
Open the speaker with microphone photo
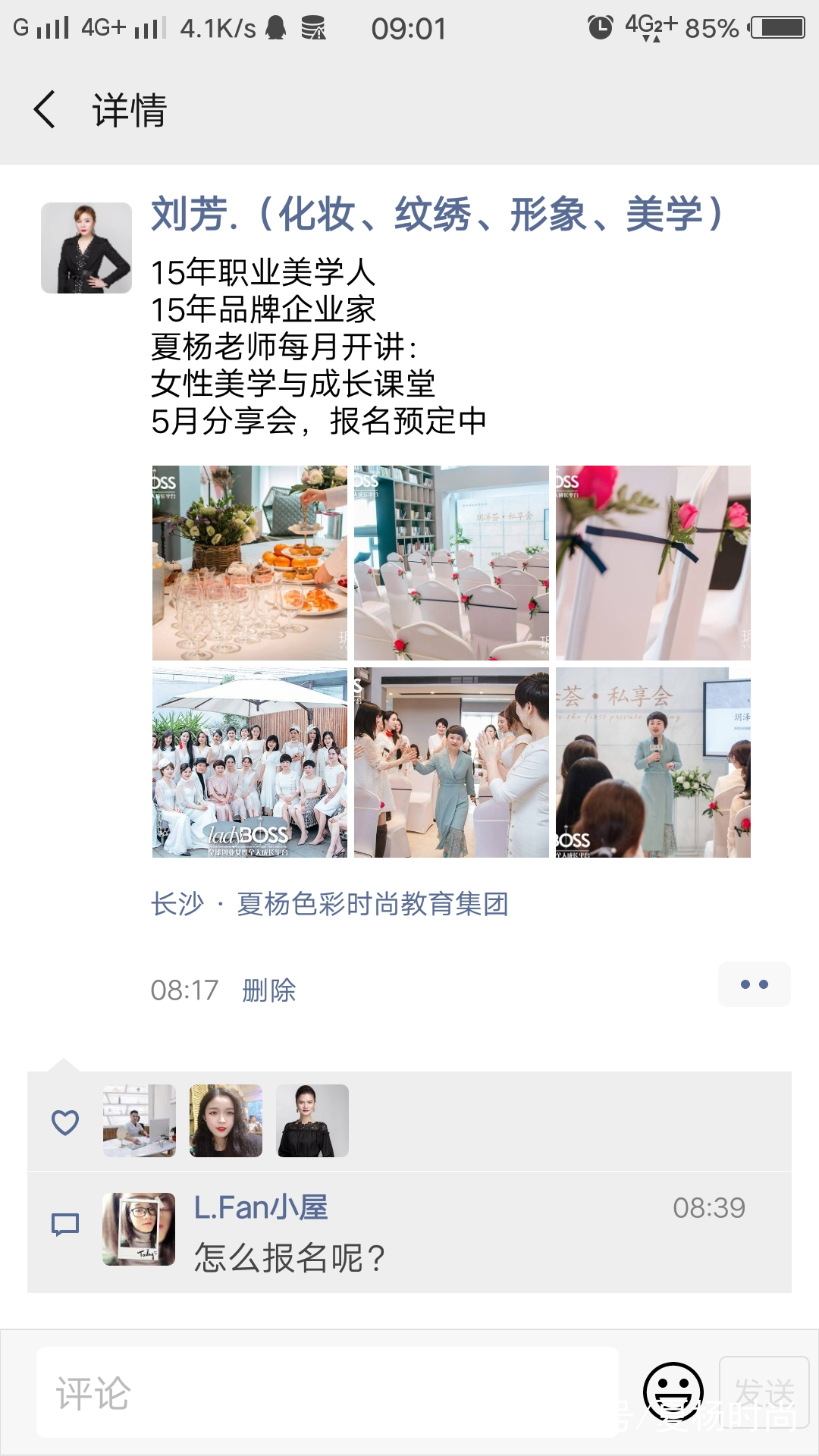click(x=653, y=762)
